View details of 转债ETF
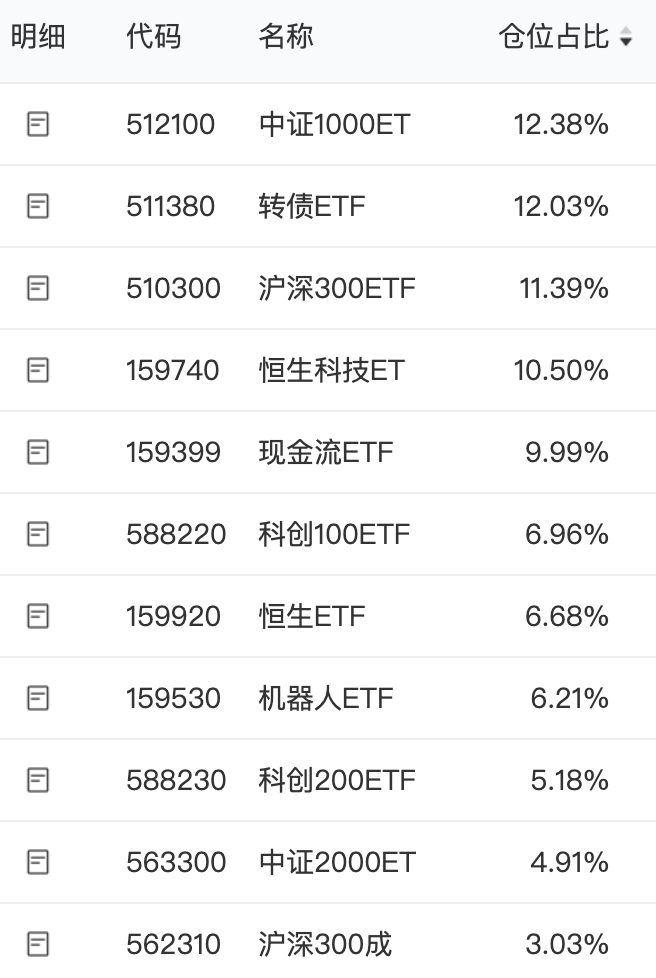The height and width of the screenshot is (978, 656). [x=38, y=207]
